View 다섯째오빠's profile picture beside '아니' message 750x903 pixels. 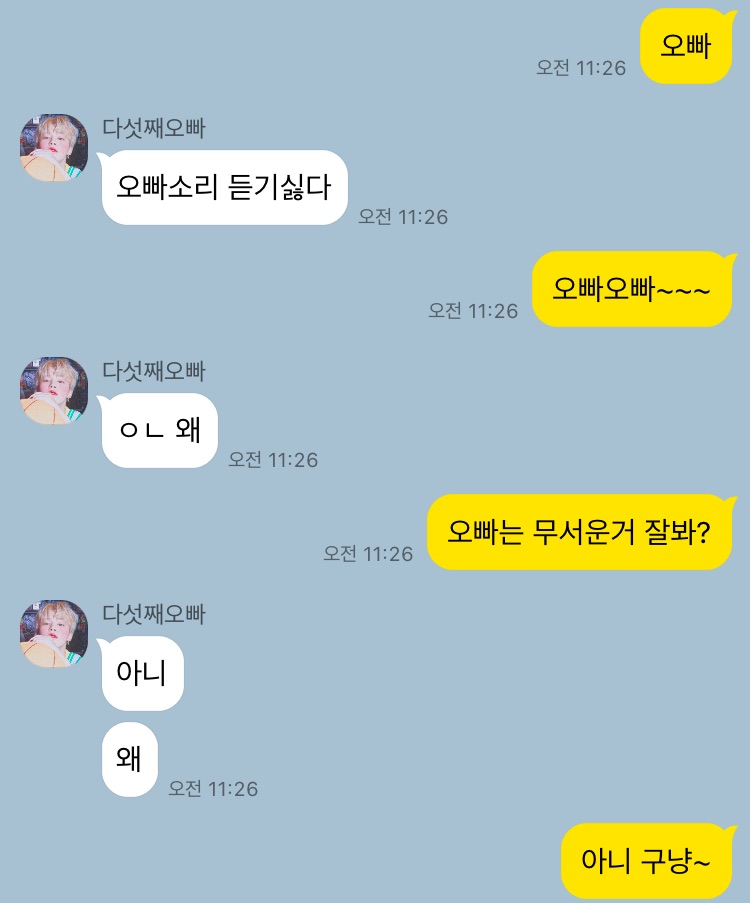pos(54,634)
